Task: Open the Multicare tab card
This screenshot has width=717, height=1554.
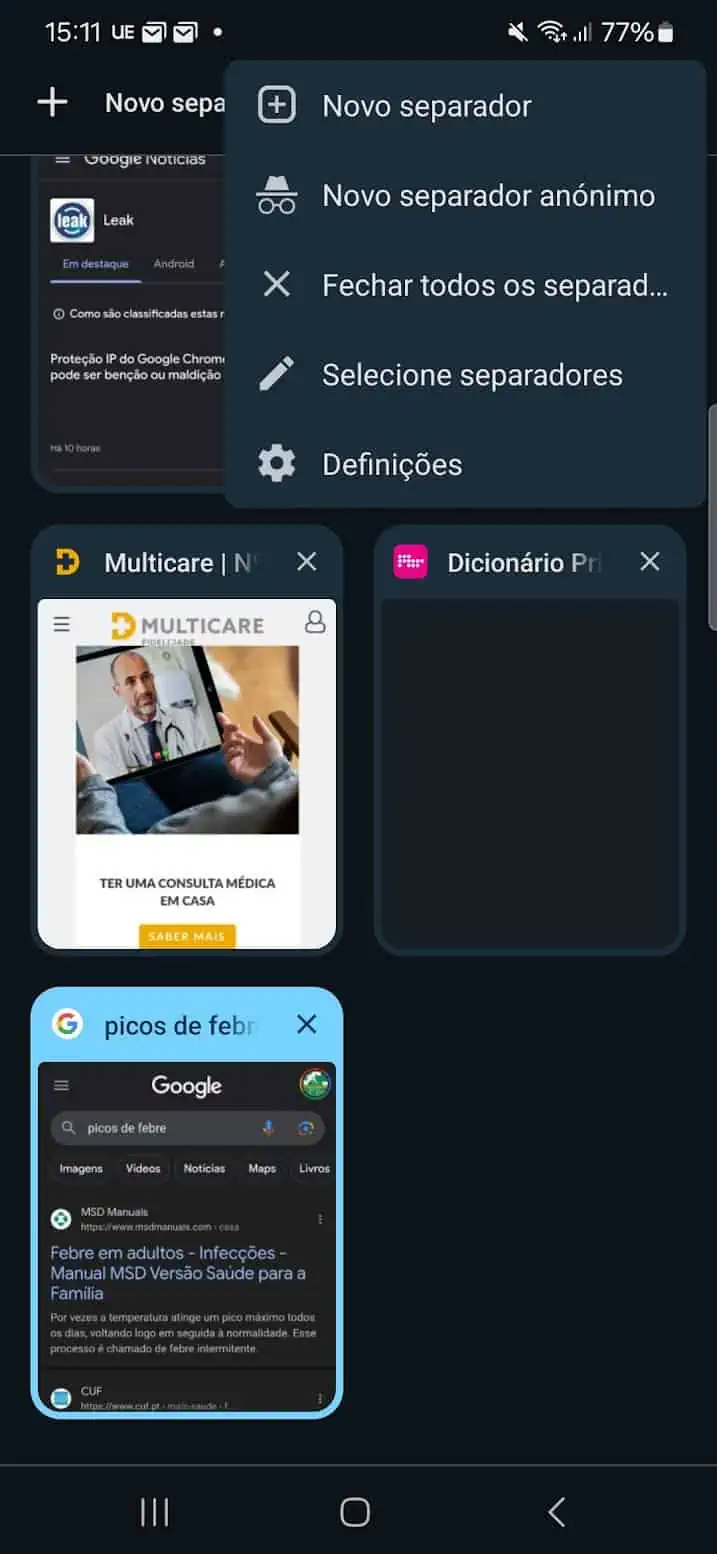Action: (x=187, y=772)
